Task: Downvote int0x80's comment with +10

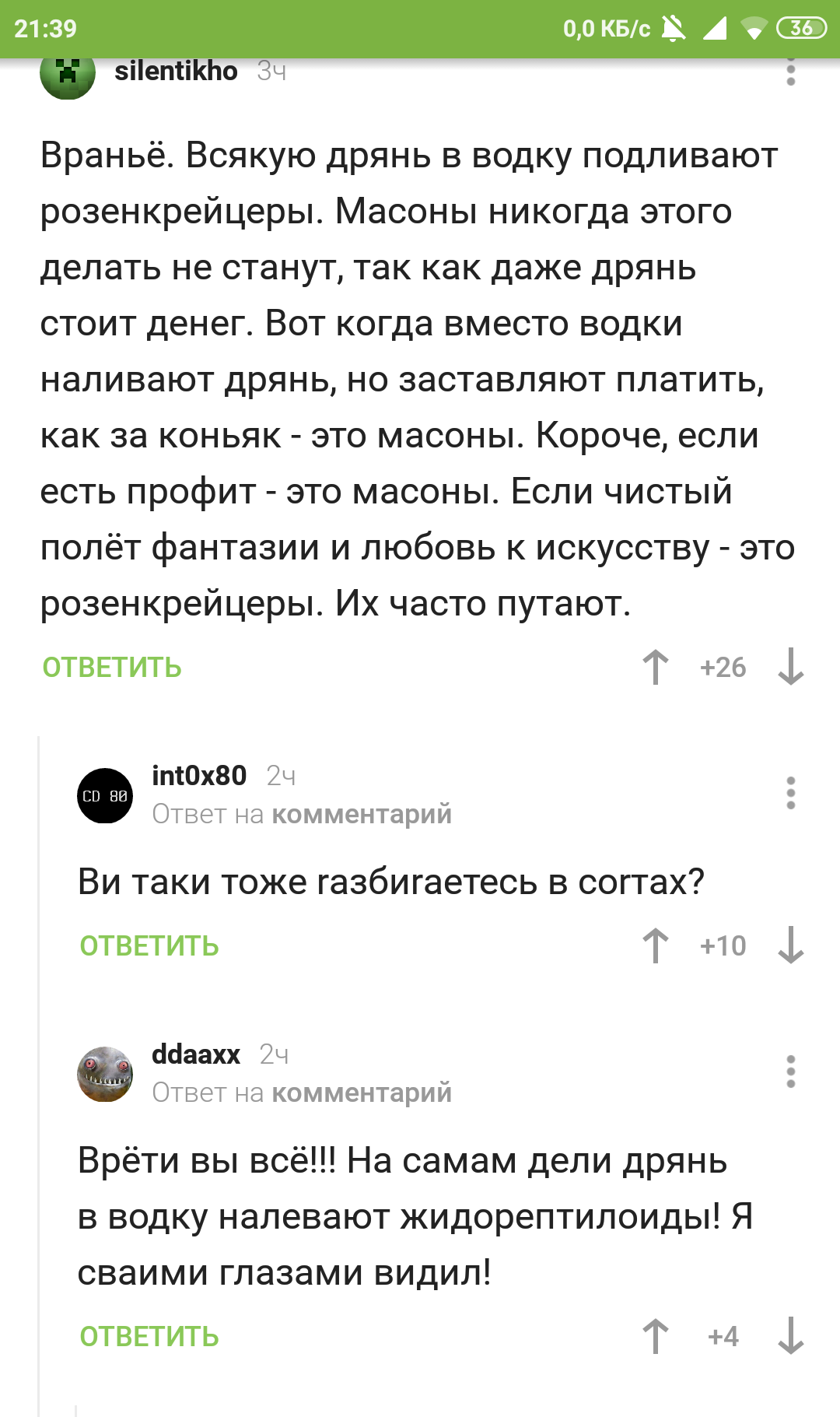Action: (x=790, y=945)
